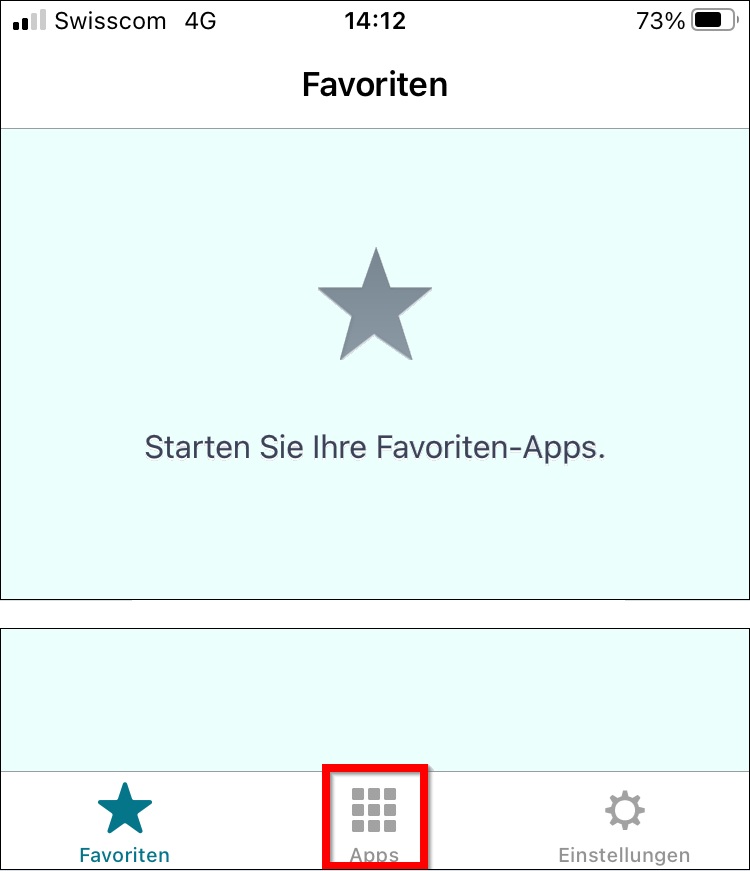Tap the 73% battery percentage text
This screenshot has height=871, width=750.
[x=659, y=20]
